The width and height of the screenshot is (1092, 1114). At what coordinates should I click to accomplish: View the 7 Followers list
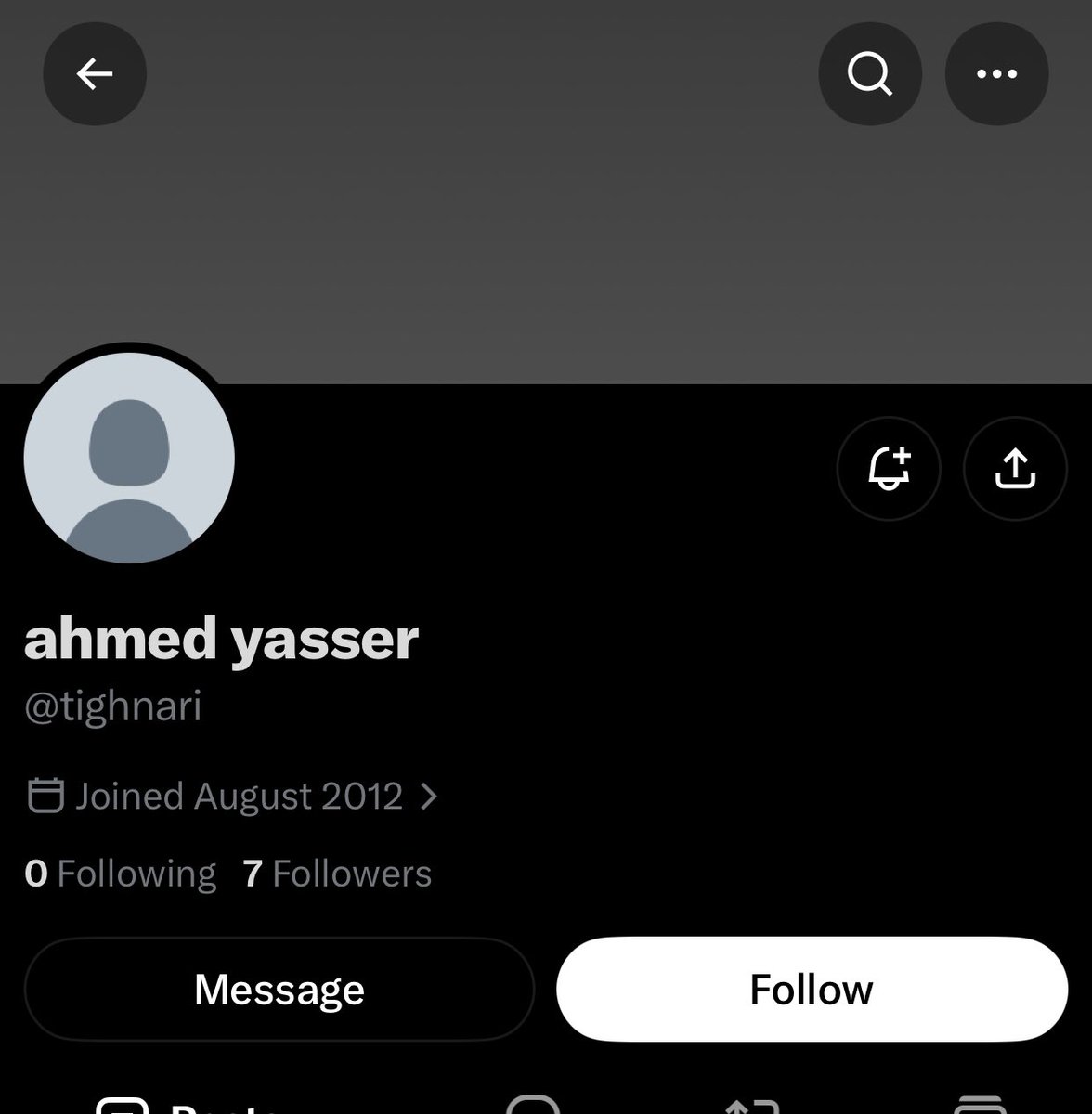[x=337, y=874]
